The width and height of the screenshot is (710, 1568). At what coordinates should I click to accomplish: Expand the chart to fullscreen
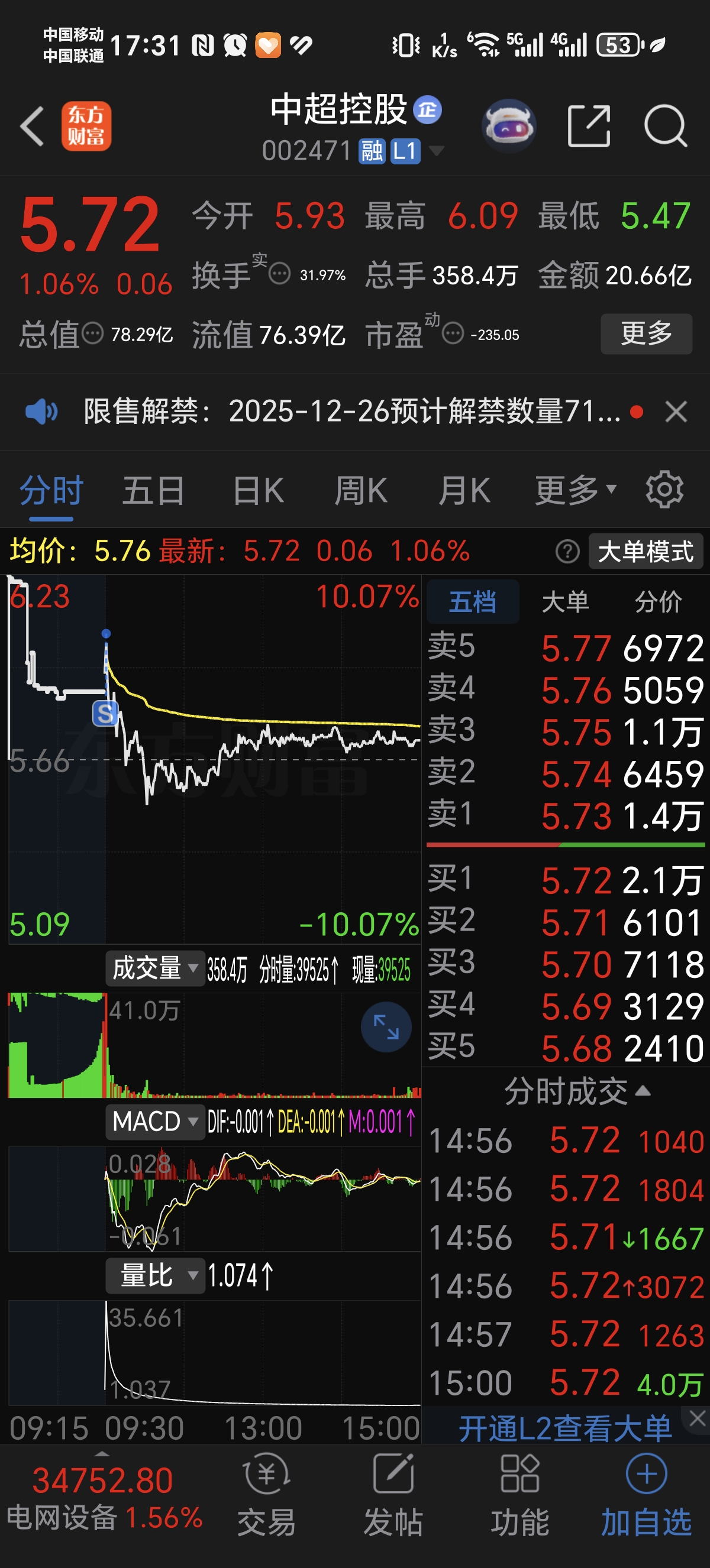[x=386, y=1027]
